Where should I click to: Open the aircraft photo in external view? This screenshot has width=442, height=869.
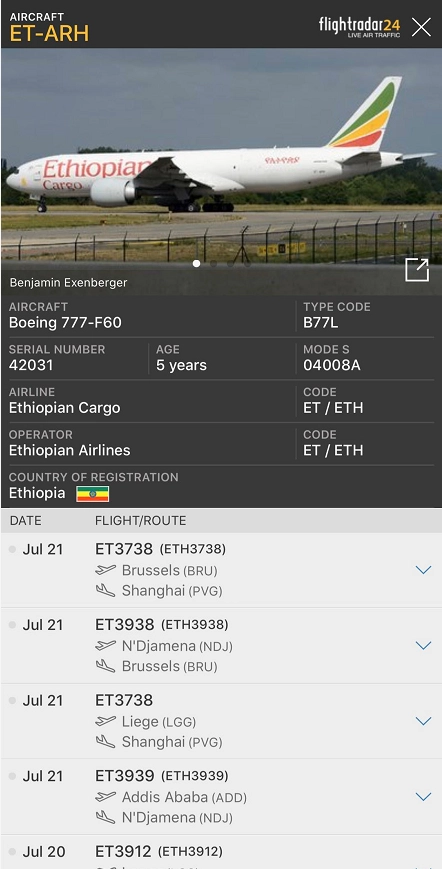(417, 270)
